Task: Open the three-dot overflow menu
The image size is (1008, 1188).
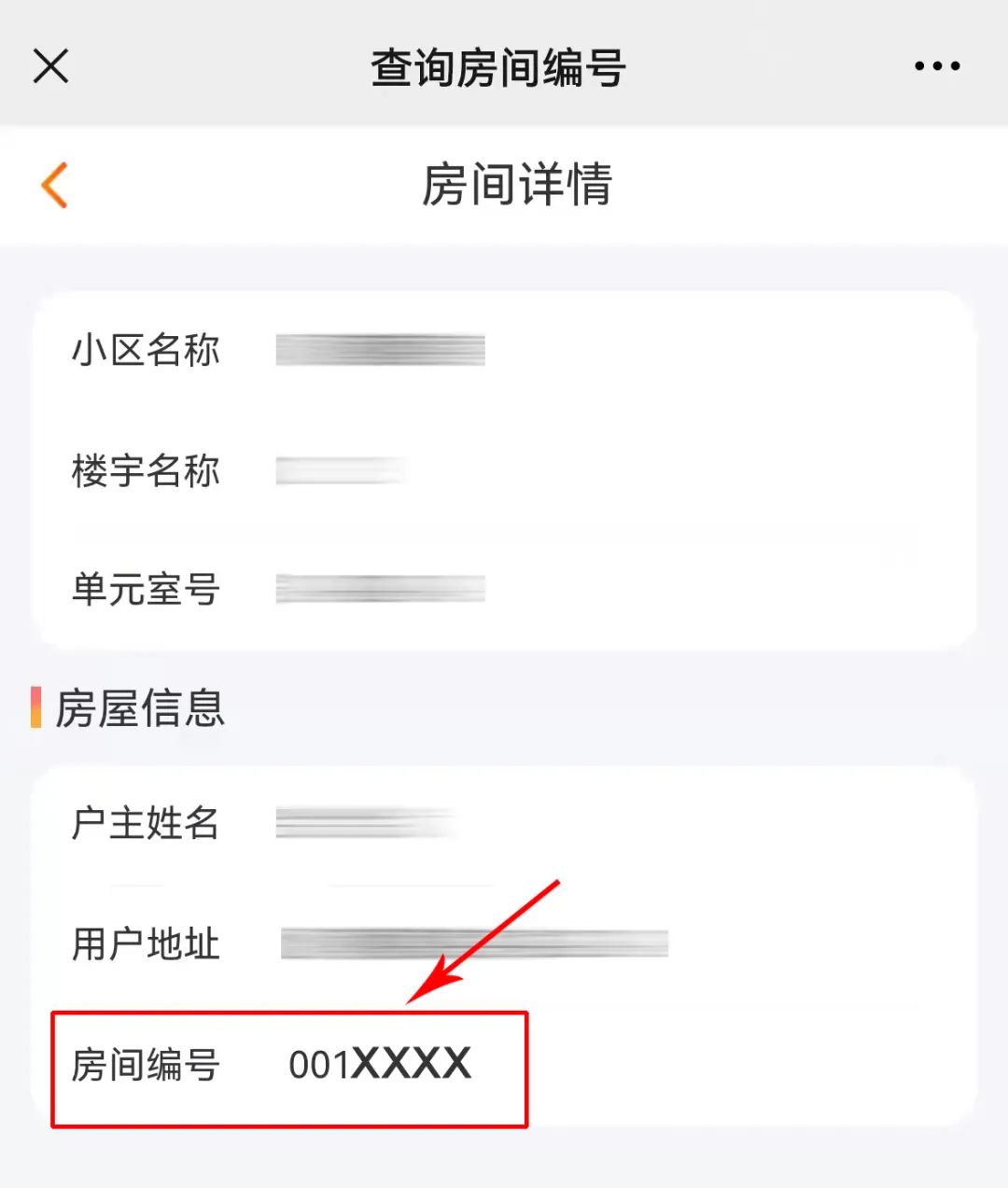Action: [x=937, y=66]
